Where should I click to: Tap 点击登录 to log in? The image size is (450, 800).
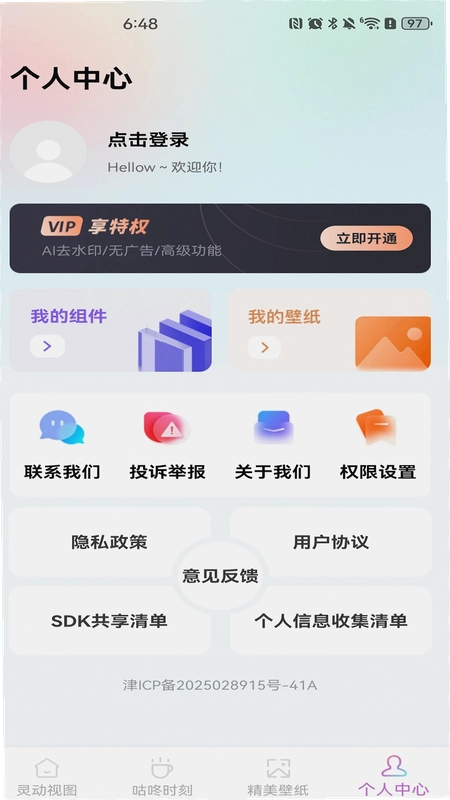click(x=148, y=140)
